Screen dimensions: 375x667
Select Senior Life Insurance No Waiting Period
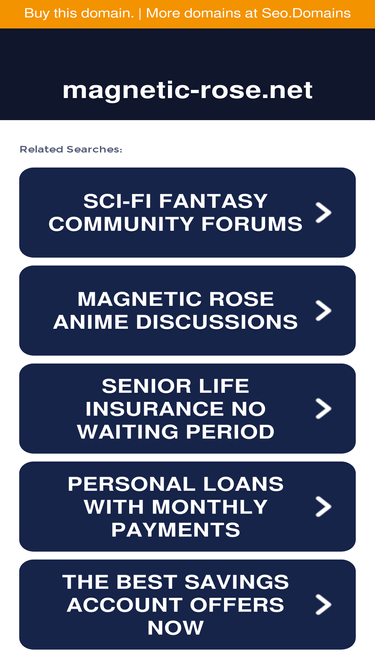click(187, 408)
